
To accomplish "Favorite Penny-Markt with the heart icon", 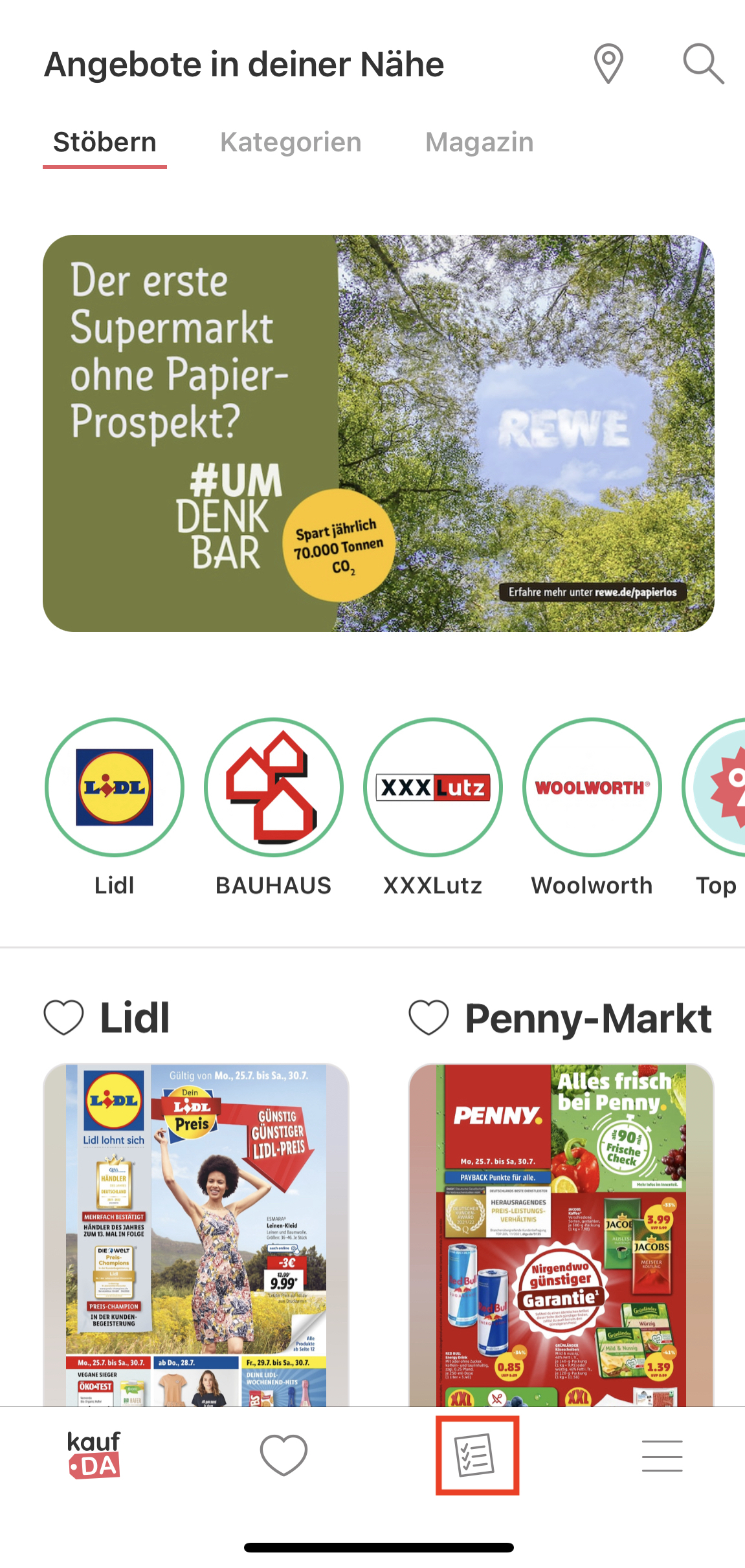I will (x=428, y=1018).
